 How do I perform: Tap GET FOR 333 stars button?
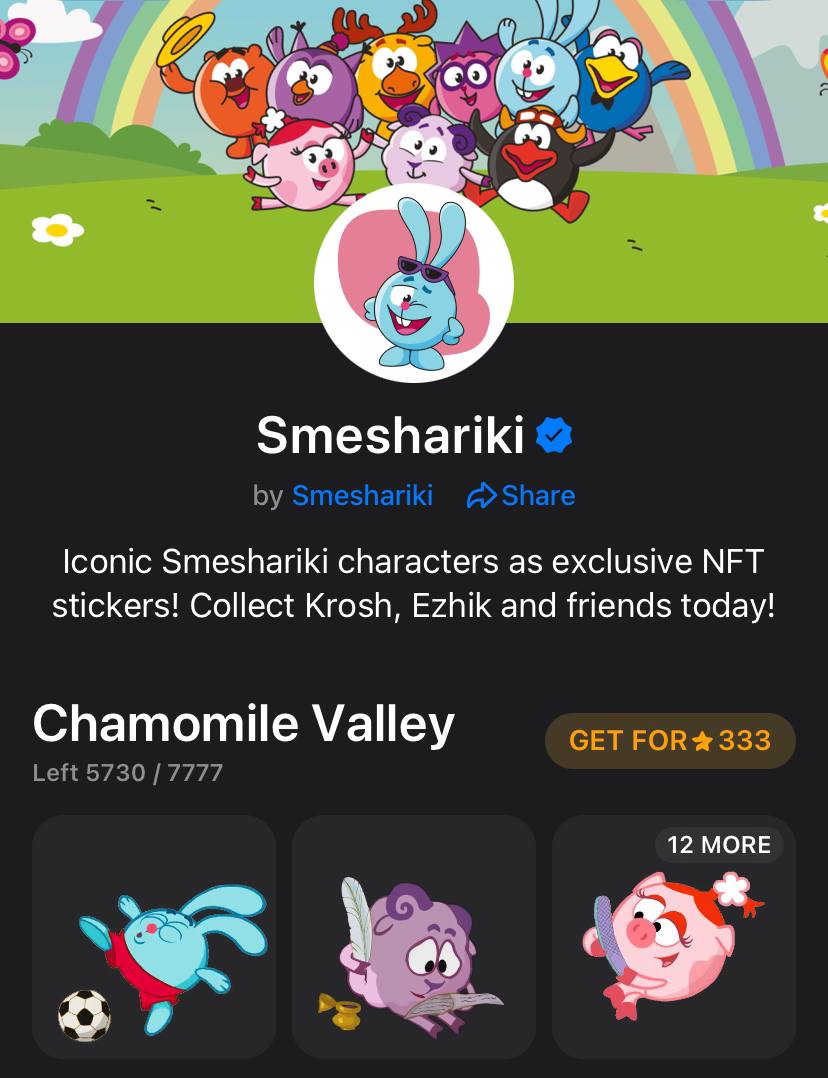(x=670, y=740)
